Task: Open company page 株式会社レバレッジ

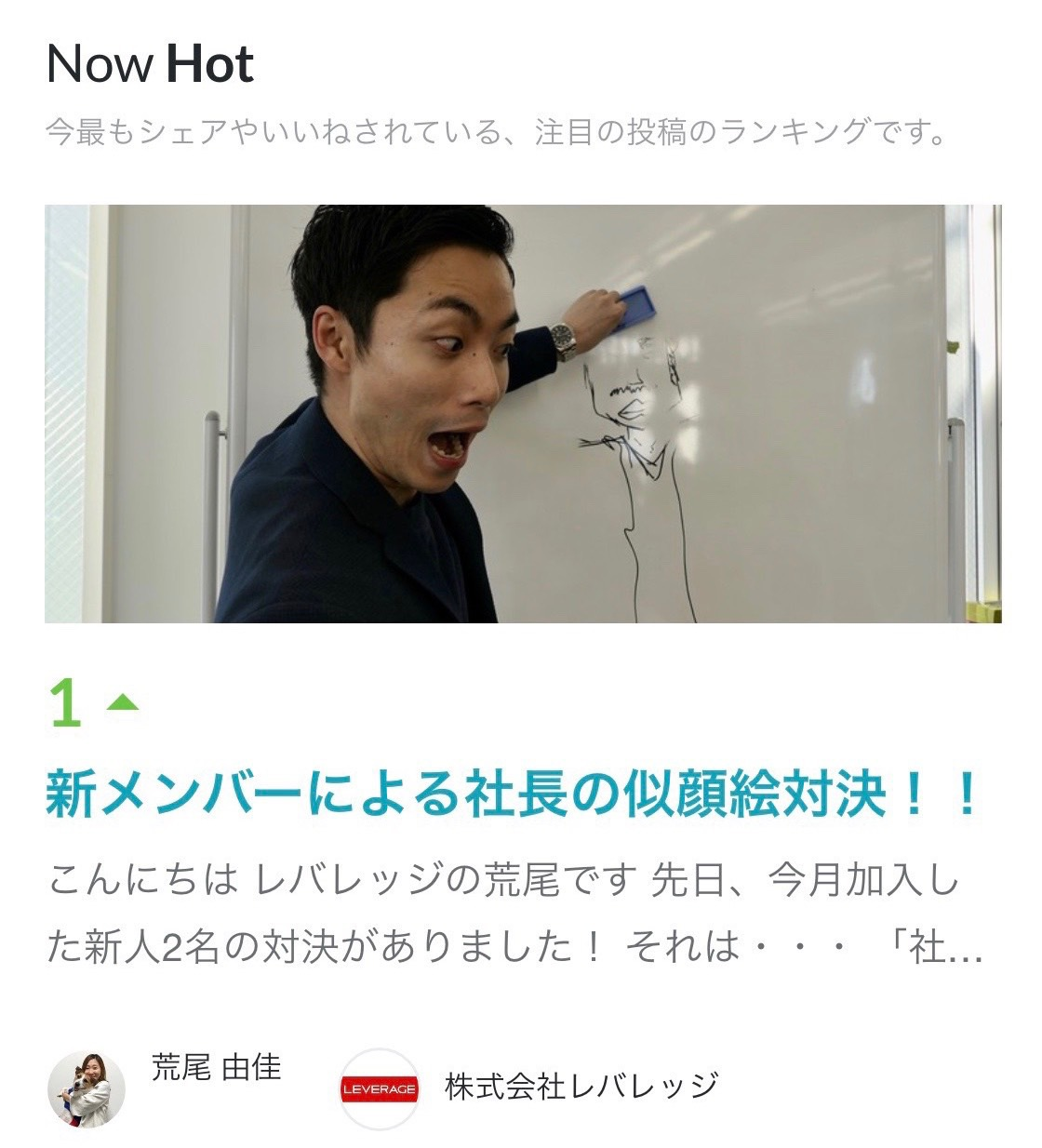Action: point(581,1087)
